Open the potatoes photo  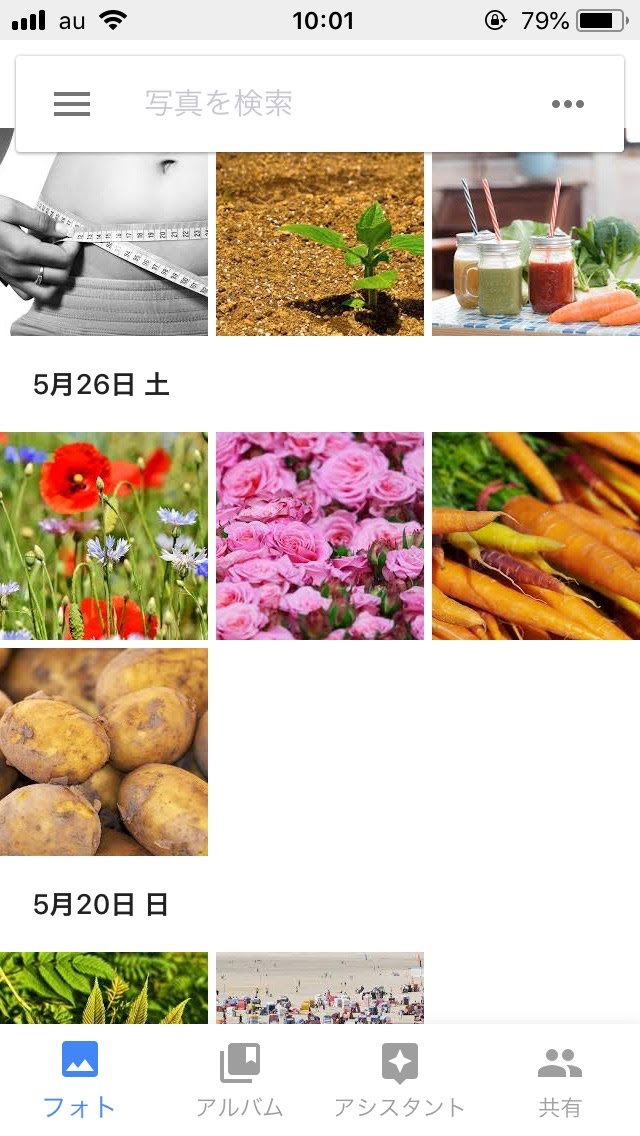[x=104, y=752]
